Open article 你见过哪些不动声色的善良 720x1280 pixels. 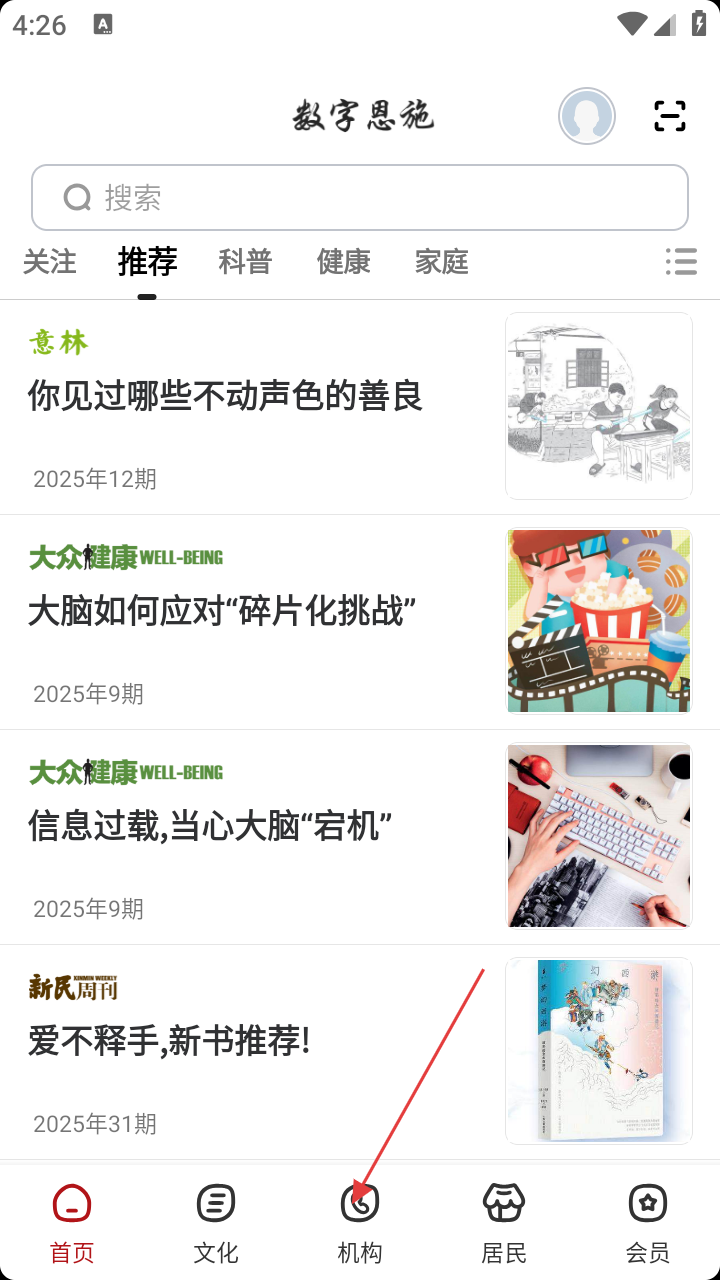click(226, 396)
